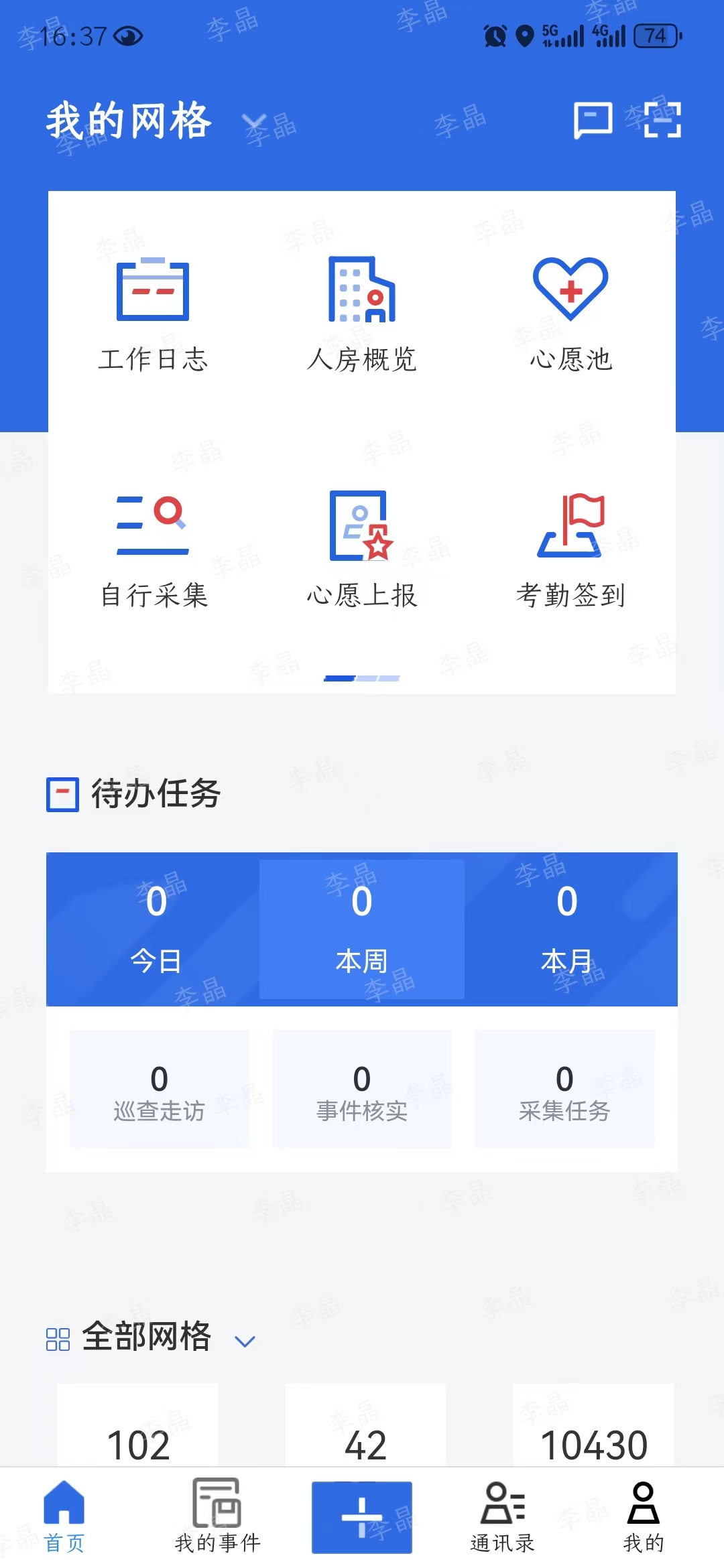Switch to 通讯录 tab
Viewport: 724px width, 1568px height.
[x=503, y=1516]
